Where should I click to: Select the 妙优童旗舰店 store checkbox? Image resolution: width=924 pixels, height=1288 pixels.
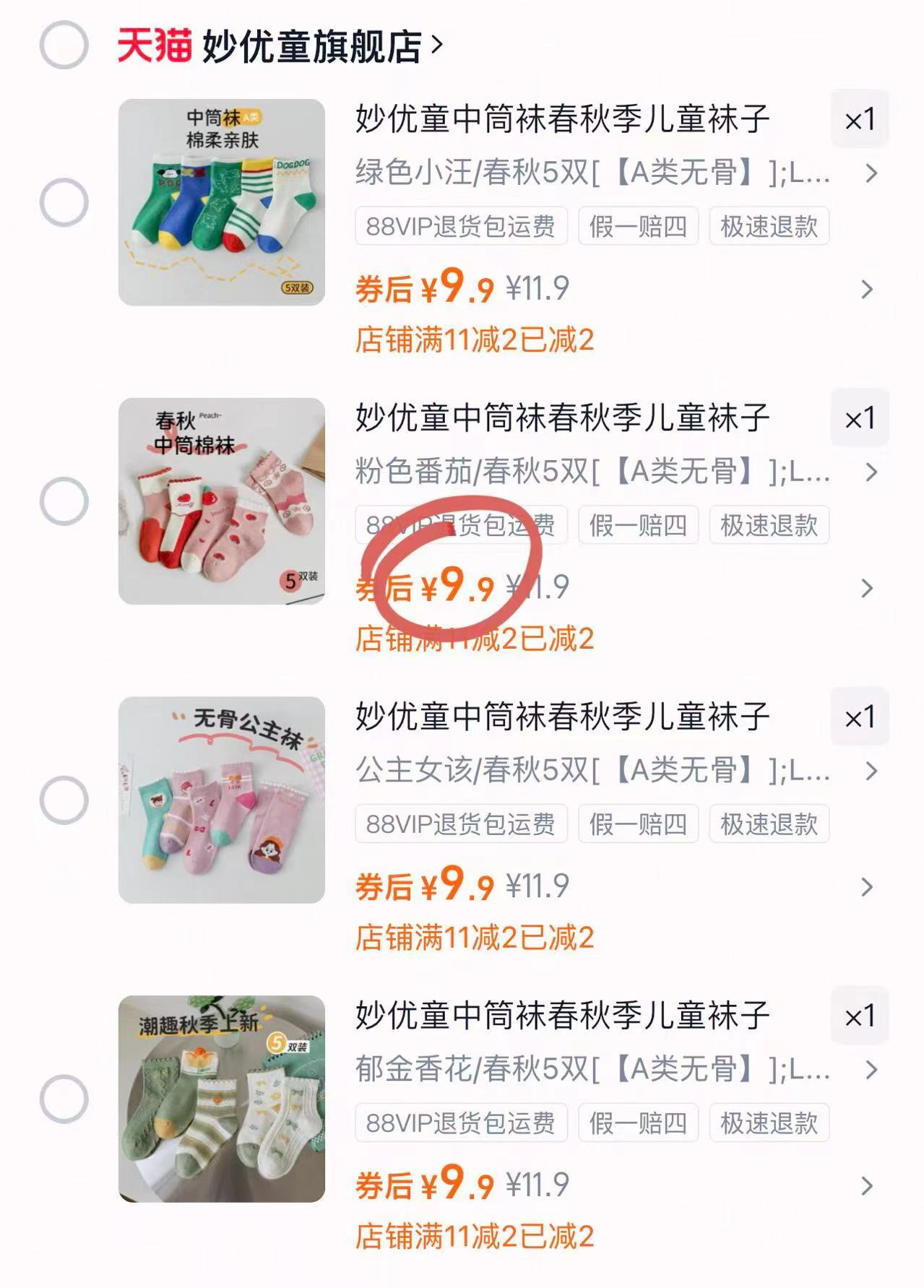click(x=65, y=45)
